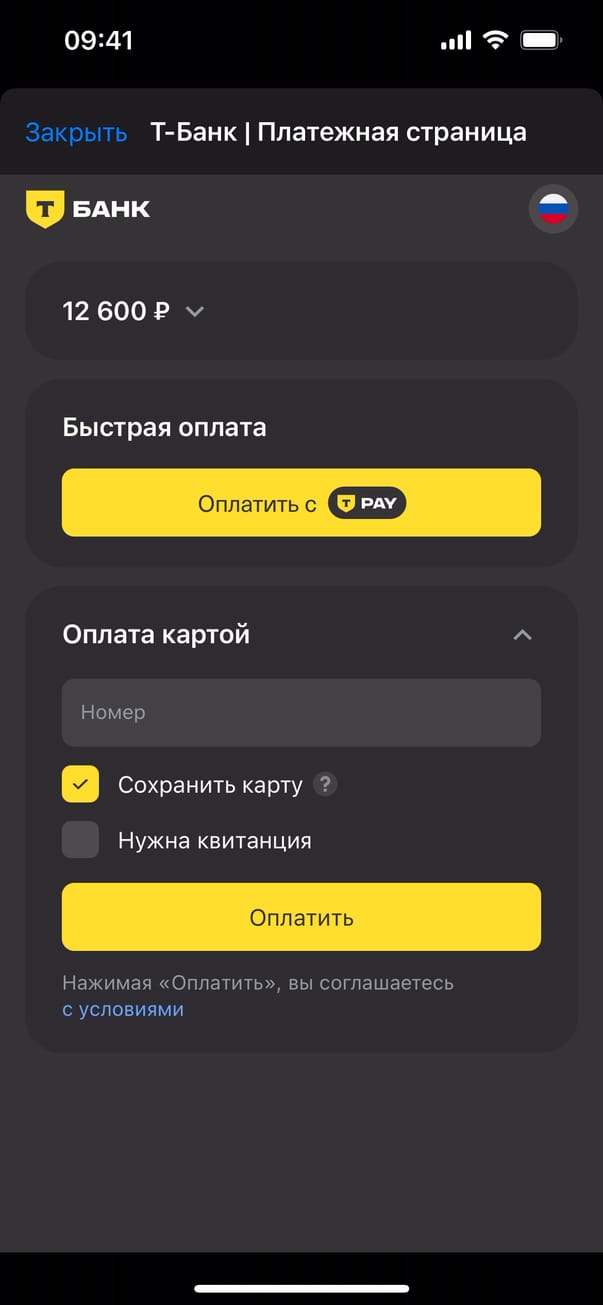Viewport: 603px width, 1305px height.
Task: Tap Закрыть to close the payment page
Action: (x=76, y=133)
